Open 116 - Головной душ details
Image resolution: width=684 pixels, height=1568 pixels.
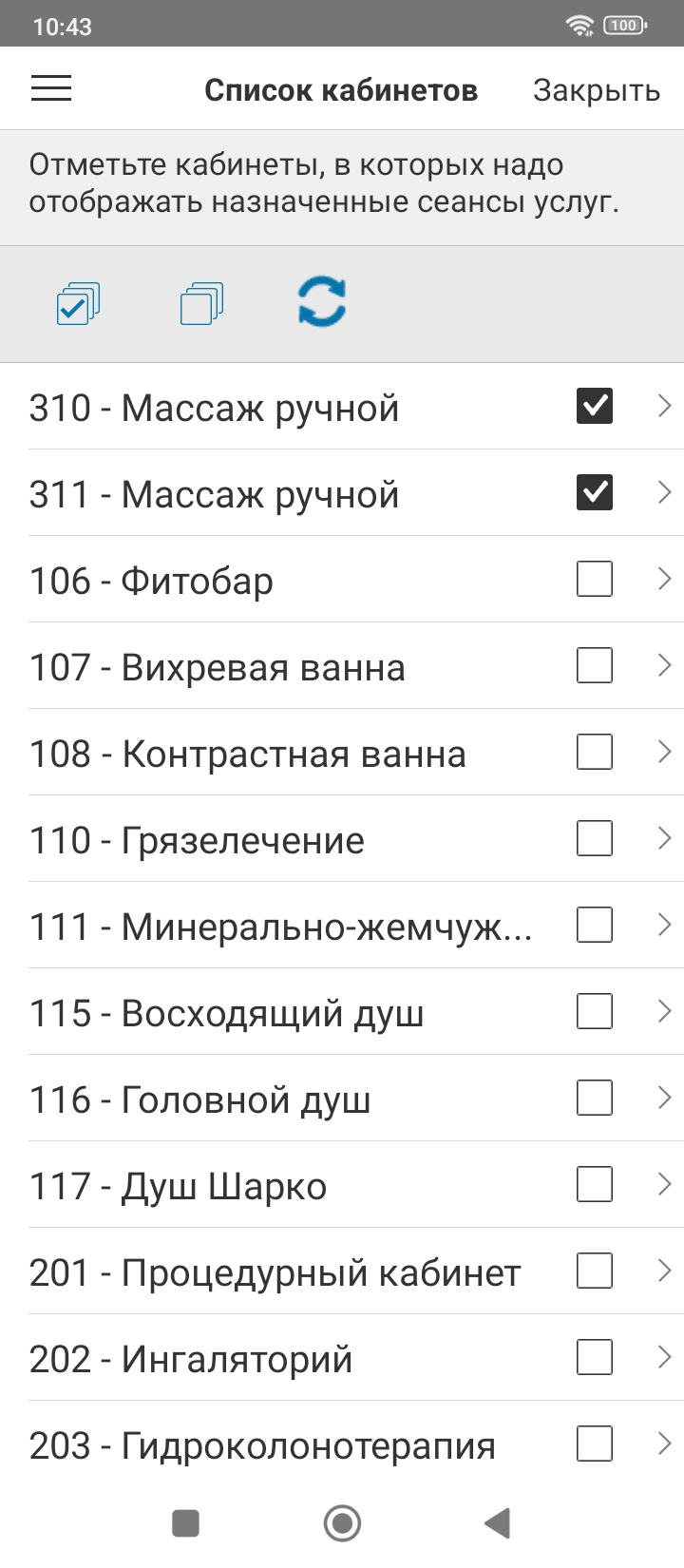[664, 1098]
